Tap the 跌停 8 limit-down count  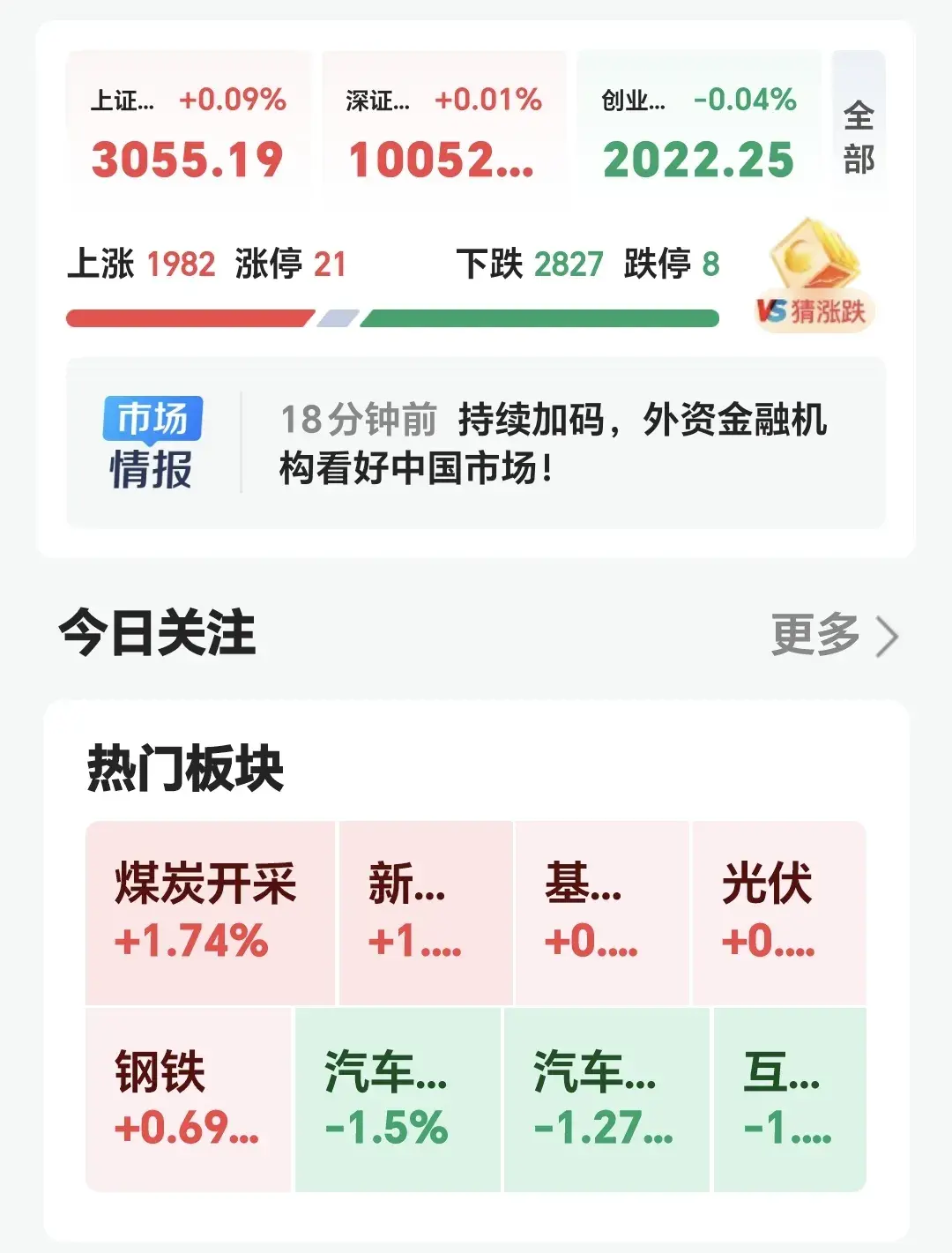(x=674, y=263)
